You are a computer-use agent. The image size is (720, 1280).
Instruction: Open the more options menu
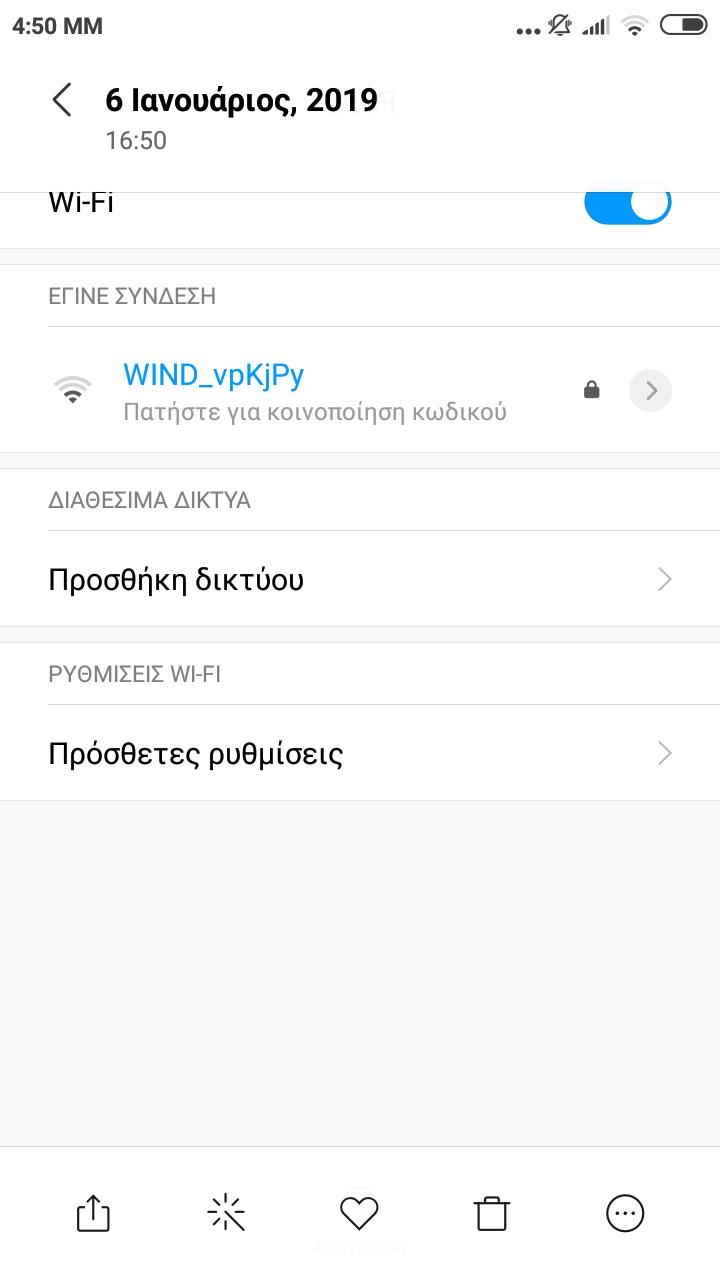pos(625,1213)
